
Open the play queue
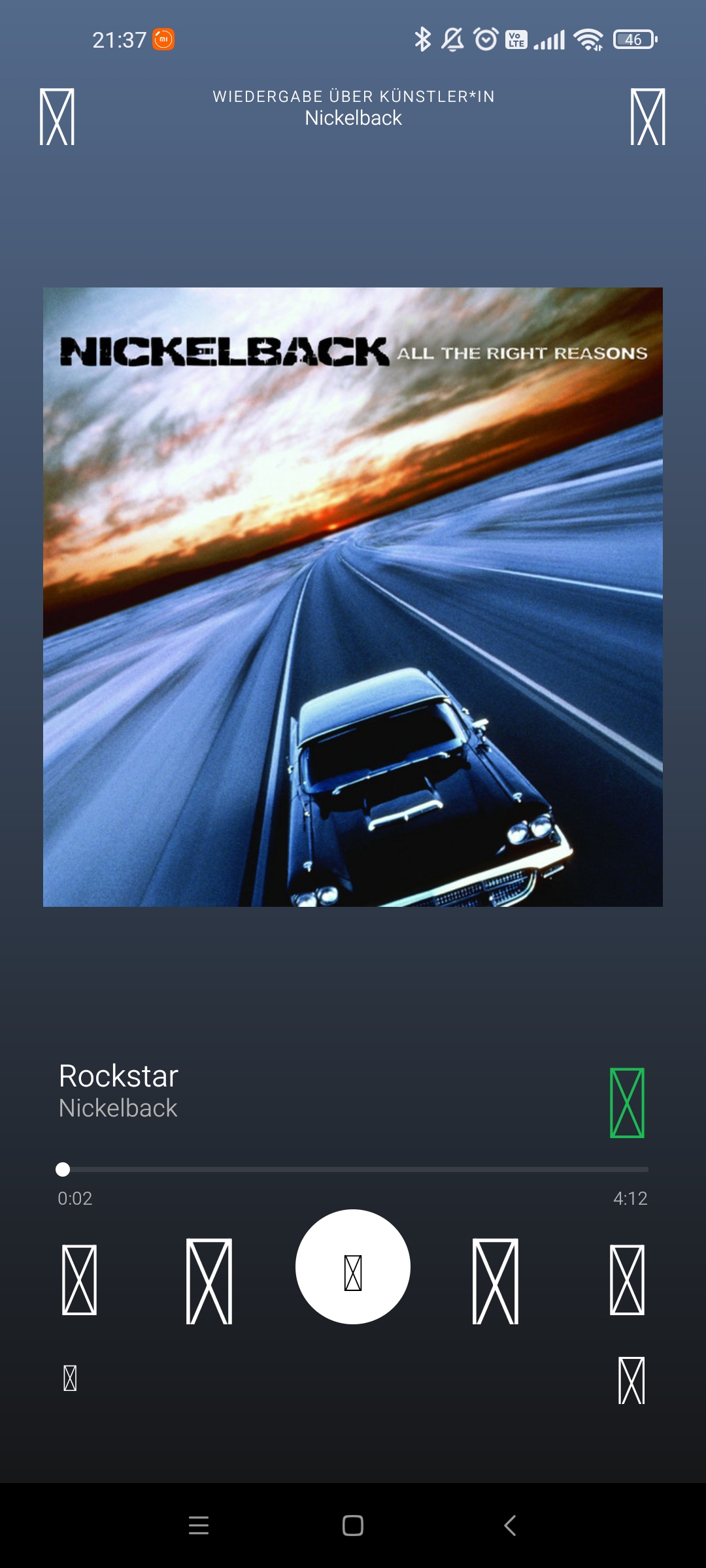(x=631, y=1380)
